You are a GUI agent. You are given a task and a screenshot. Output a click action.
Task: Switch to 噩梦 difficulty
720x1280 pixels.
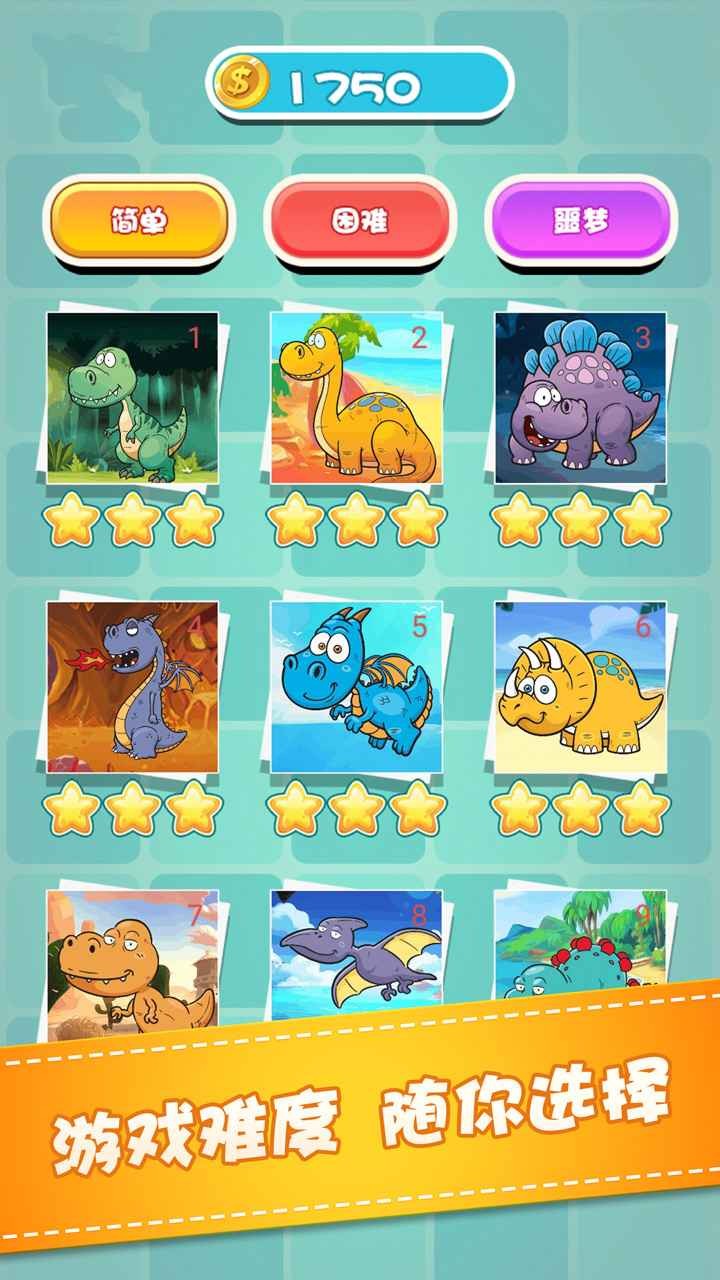point(581,221)
